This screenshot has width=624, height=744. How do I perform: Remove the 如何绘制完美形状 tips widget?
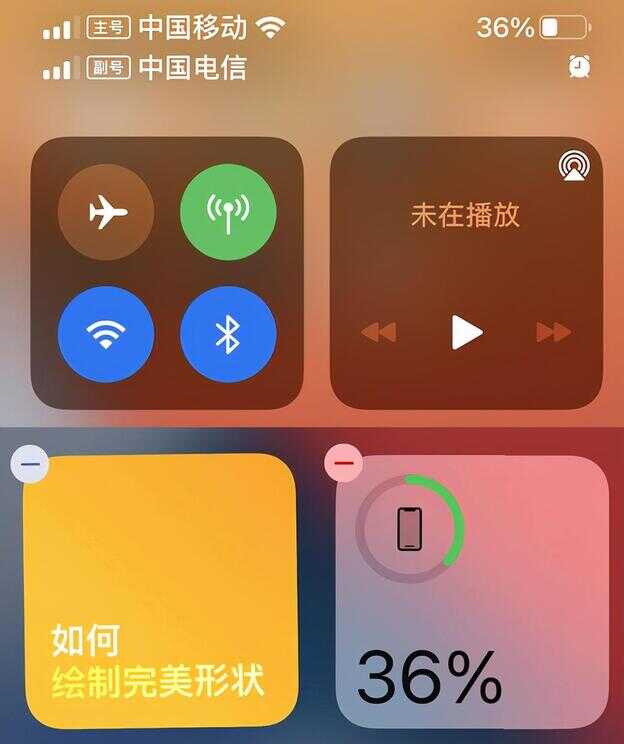click(x=30, y=464)
